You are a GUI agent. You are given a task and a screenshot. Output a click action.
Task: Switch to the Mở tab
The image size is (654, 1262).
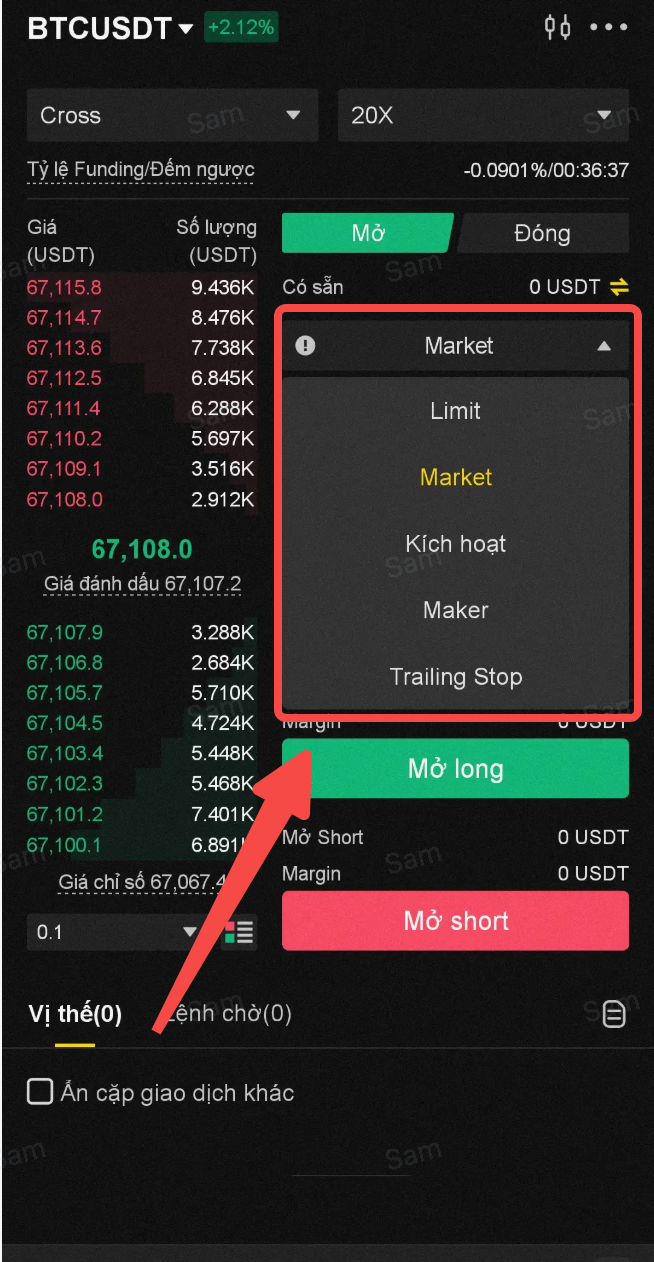point(368,233)
